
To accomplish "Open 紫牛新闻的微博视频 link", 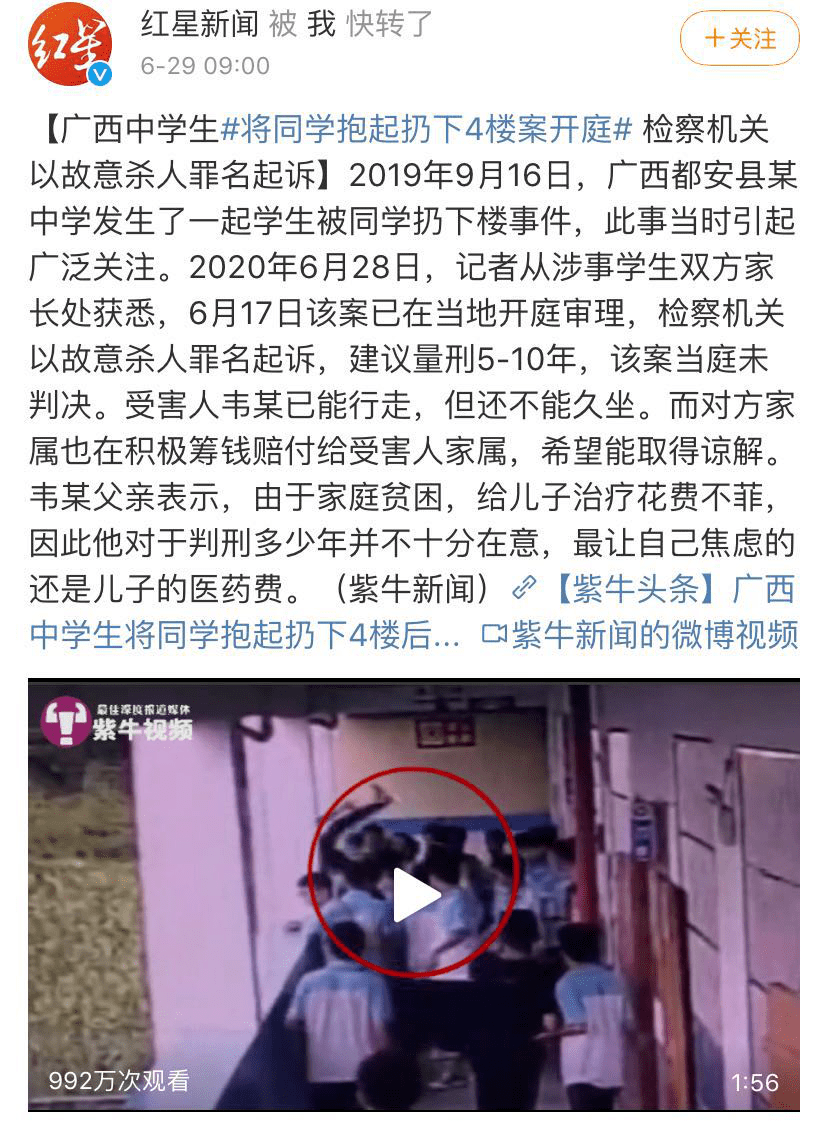I will pyautogui.click(x=642, y=635).
